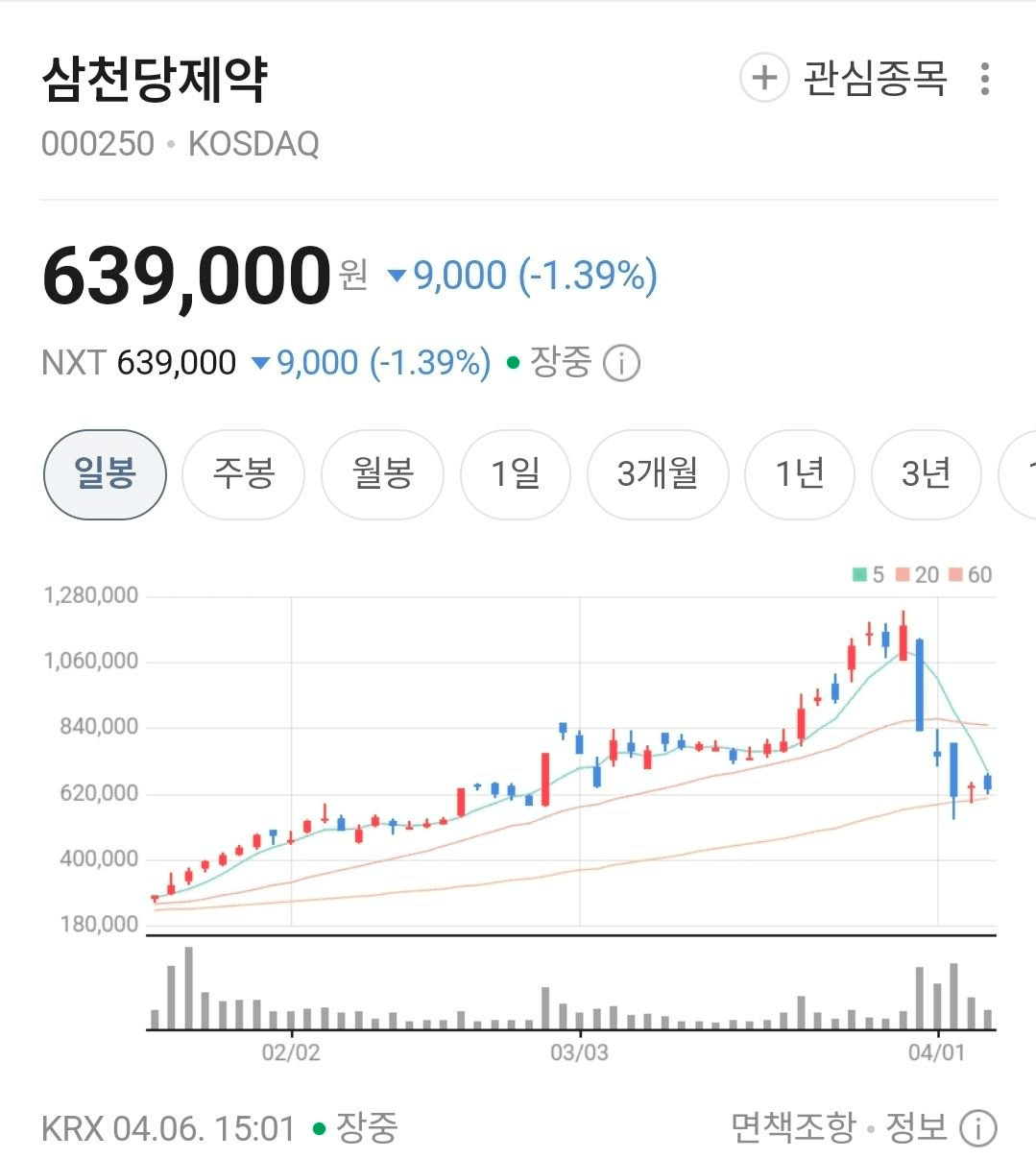Image resolution: width=1036 pixels, height=1159 pixels.
Task: Show the 3개월 chart range
Action: pos(657,473)
